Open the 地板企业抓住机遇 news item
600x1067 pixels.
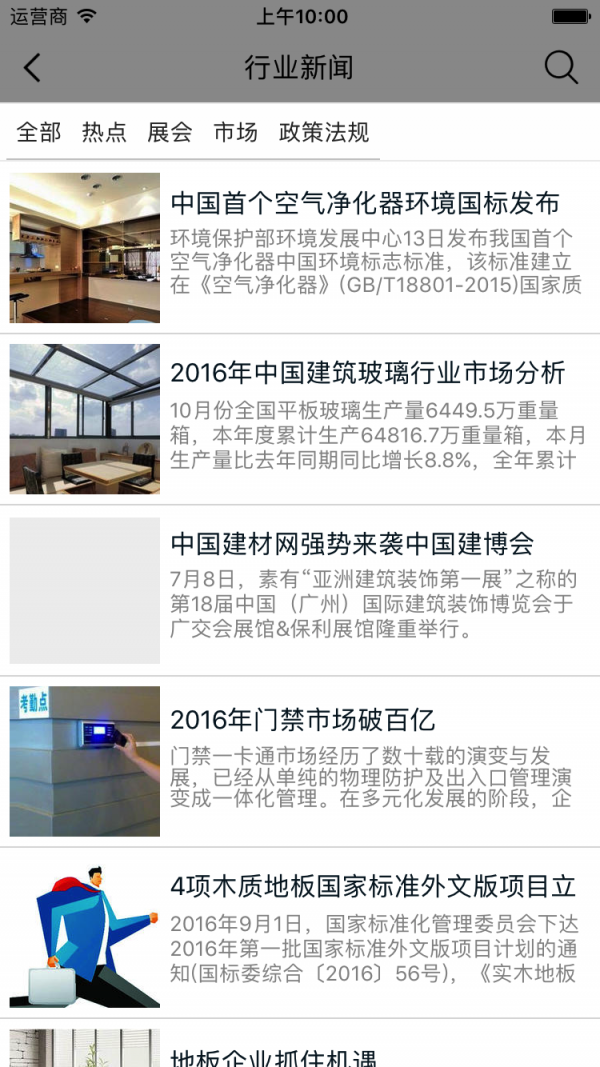coord(300,1044)
